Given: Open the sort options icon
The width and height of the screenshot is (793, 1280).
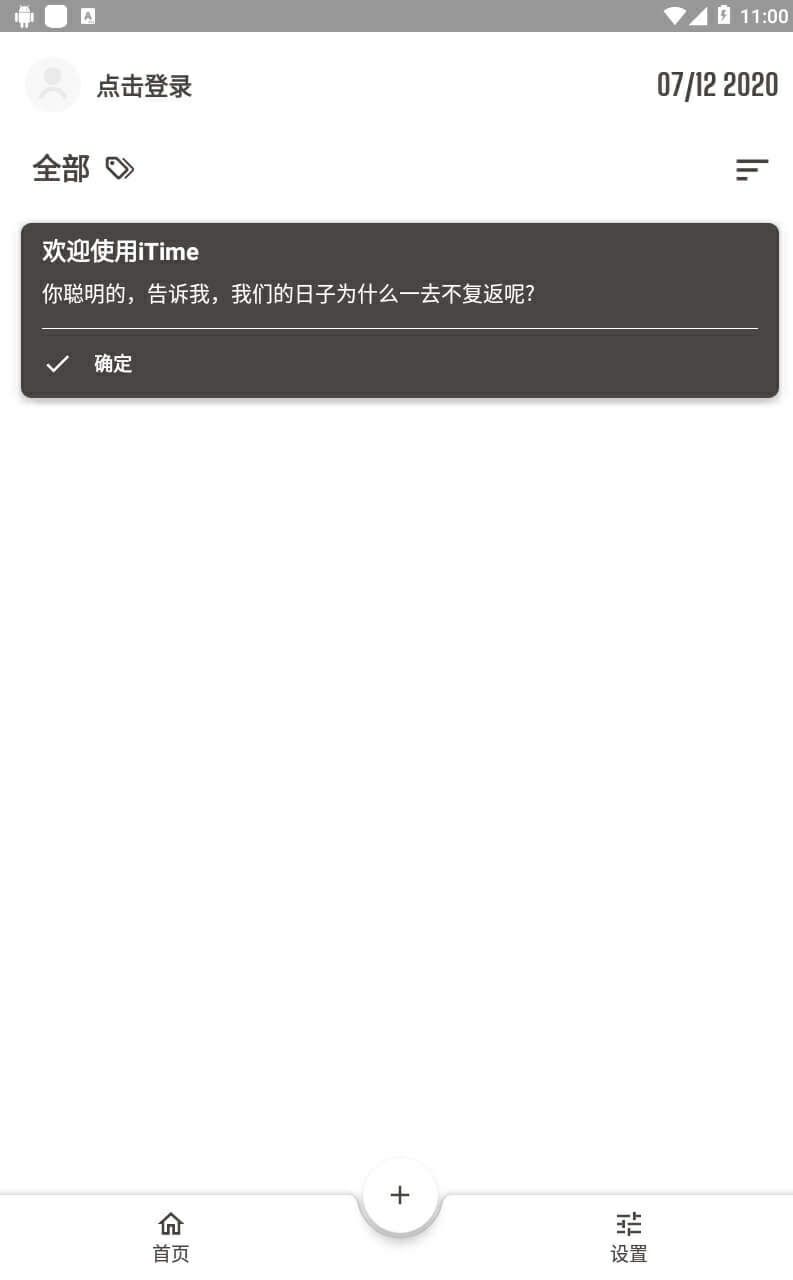Looking at the screenshot, I should coord(751,170).
